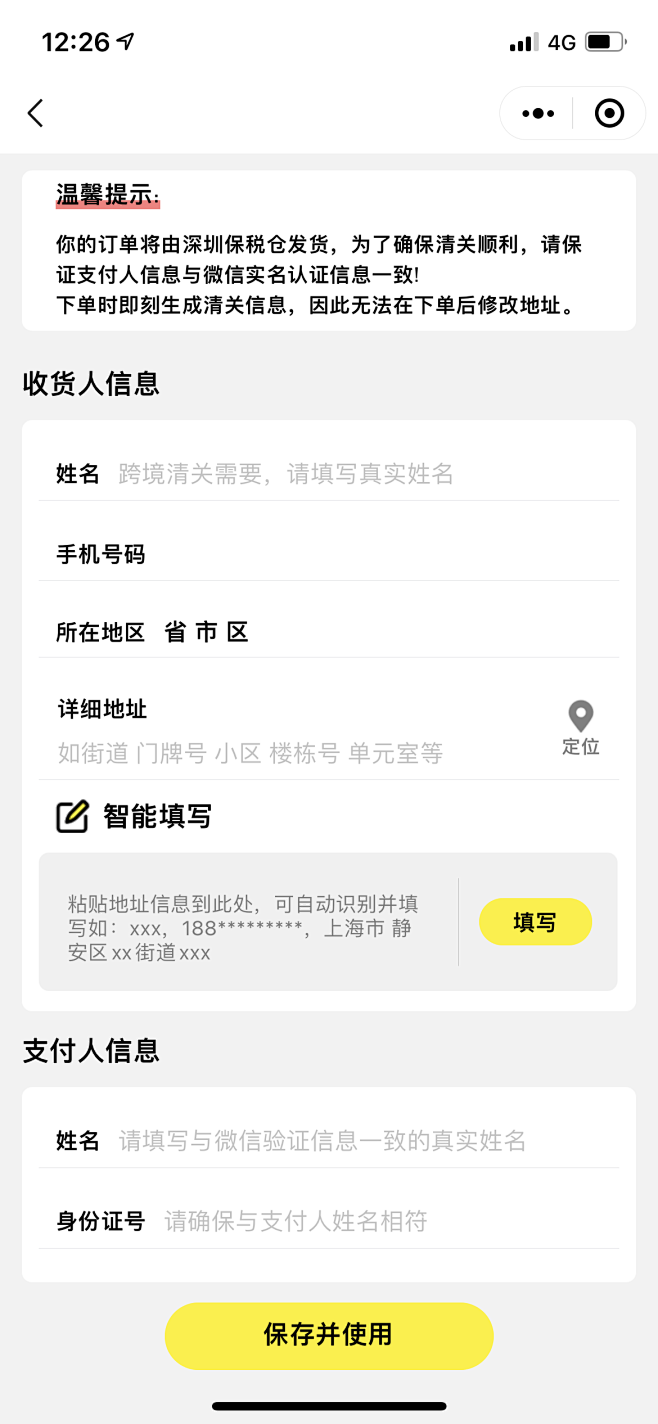The image size is (658, 1424).
Task: Tap the smart fill paste address box
Action: pyautogui.click(x=245, y=922)
